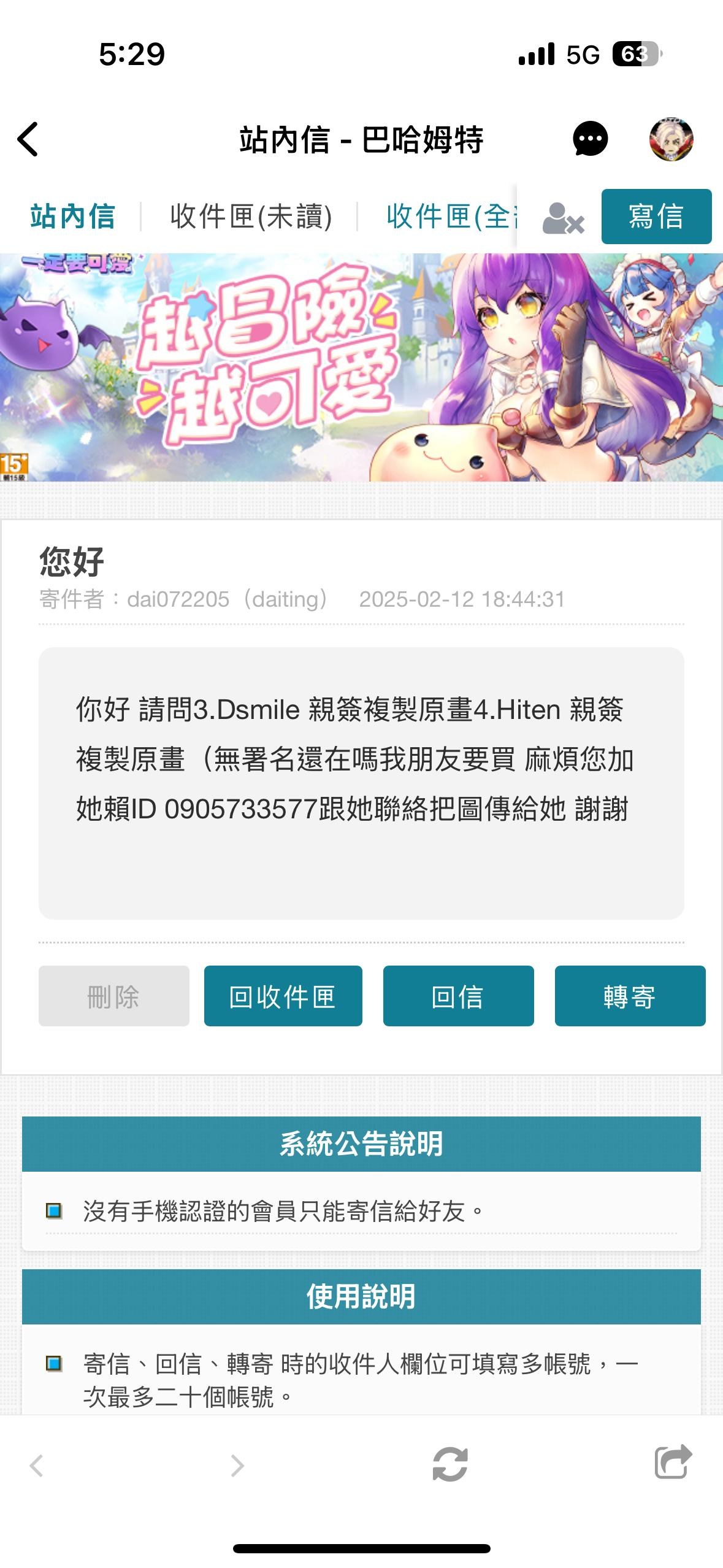Reload the page with refresh icon

pyautogui.click(x=450, y=1464)
